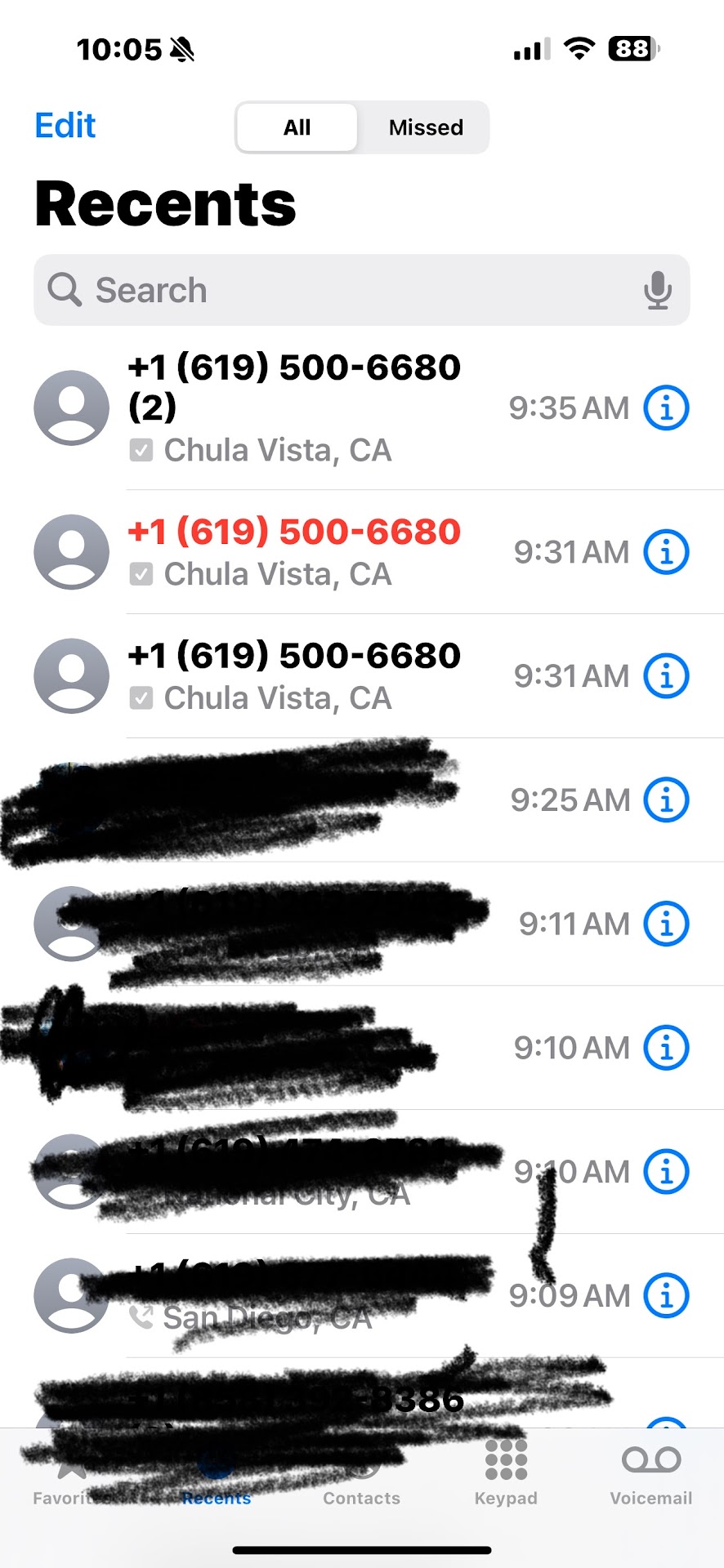
Task: Open info for the 9:09 AM call
Action: pos(667,1295)
